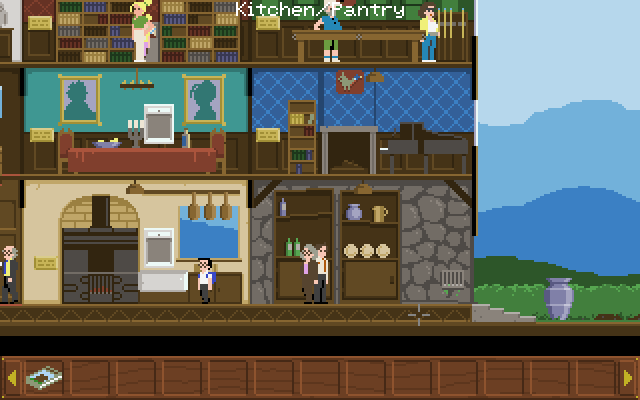
Task: Tap the left inventory arrow
Action: [12, 378]
